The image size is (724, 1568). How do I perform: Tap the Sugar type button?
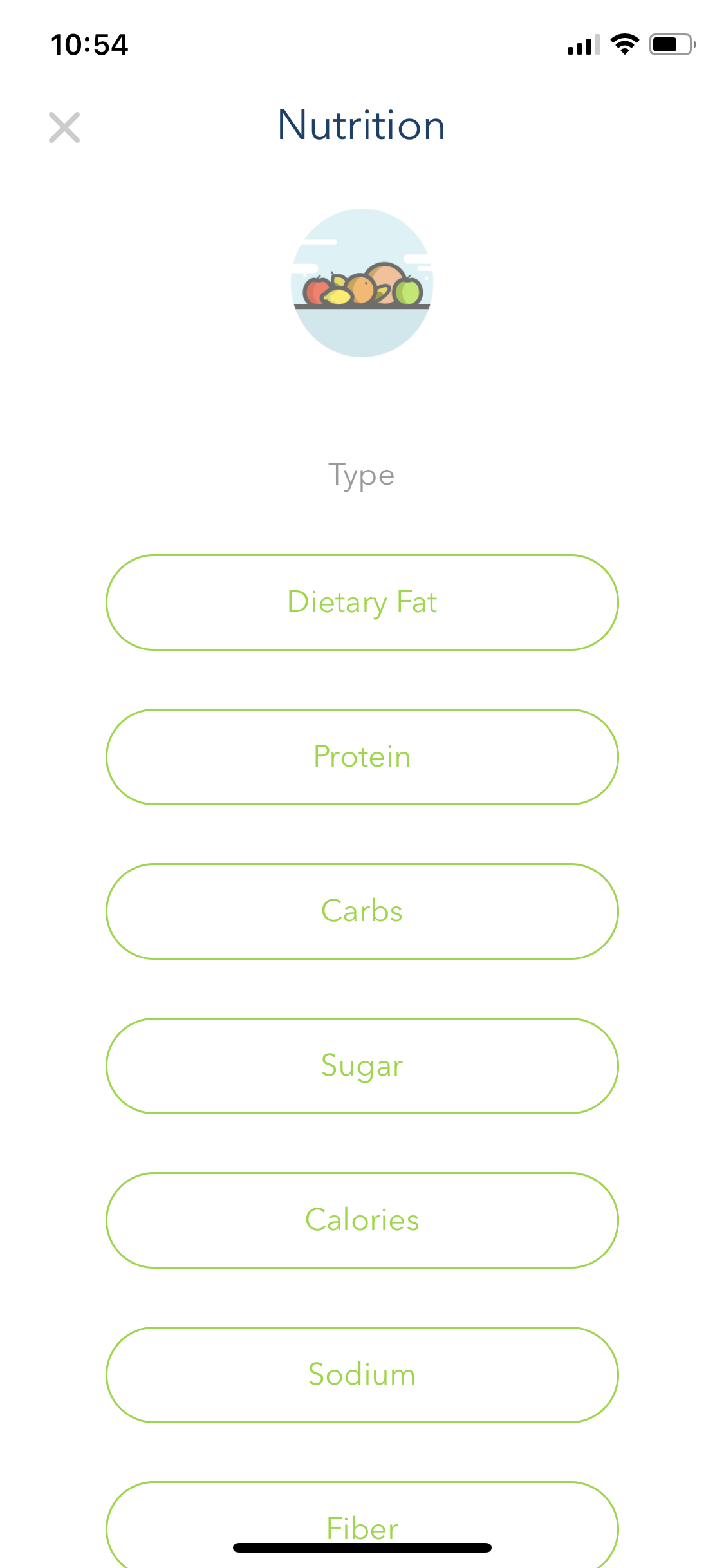[362, 1066]
